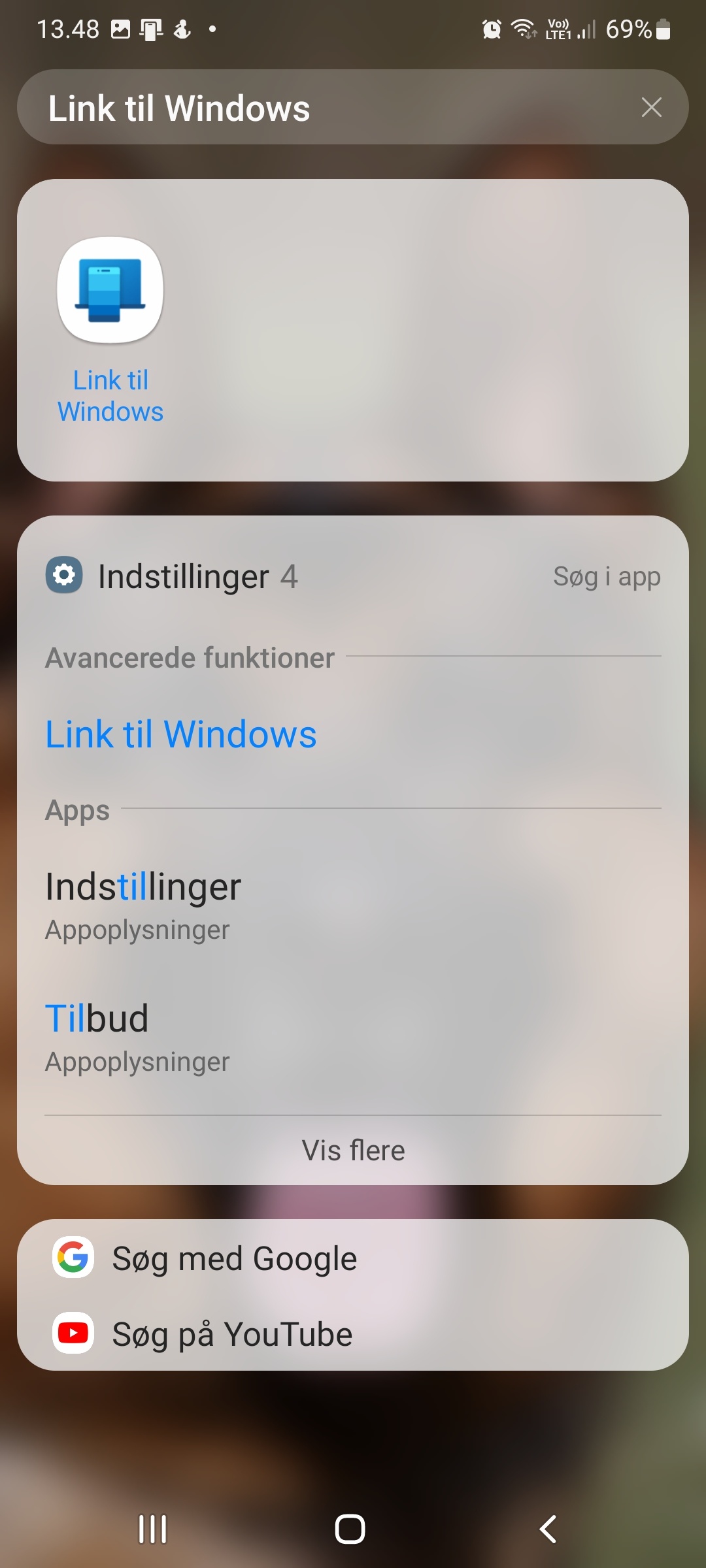The height and width of the screenshot is (1568, 706).
Task: Choose Søg med Google
Action: pos(234,1258)
